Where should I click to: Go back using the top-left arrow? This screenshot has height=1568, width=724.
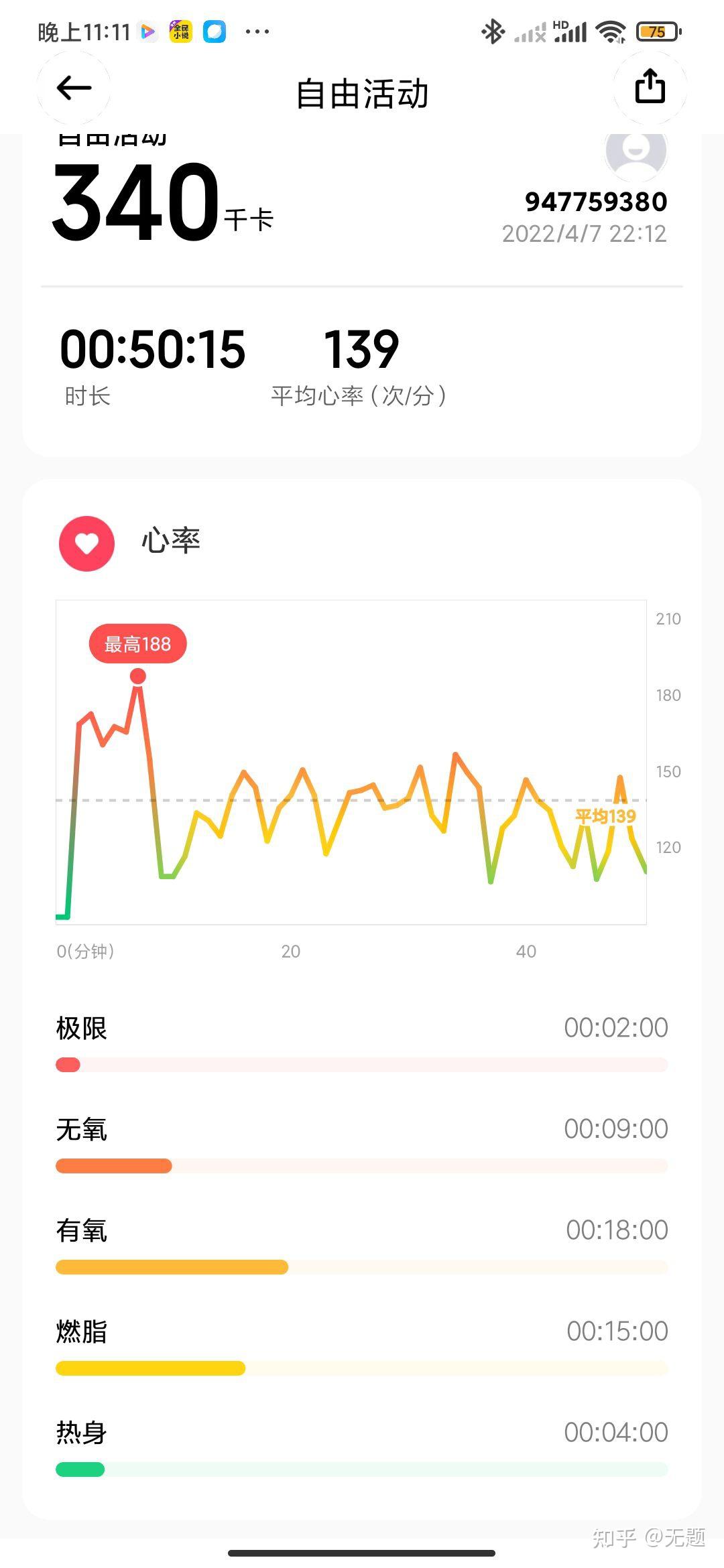pyautogui.click(x=74, y=88)
